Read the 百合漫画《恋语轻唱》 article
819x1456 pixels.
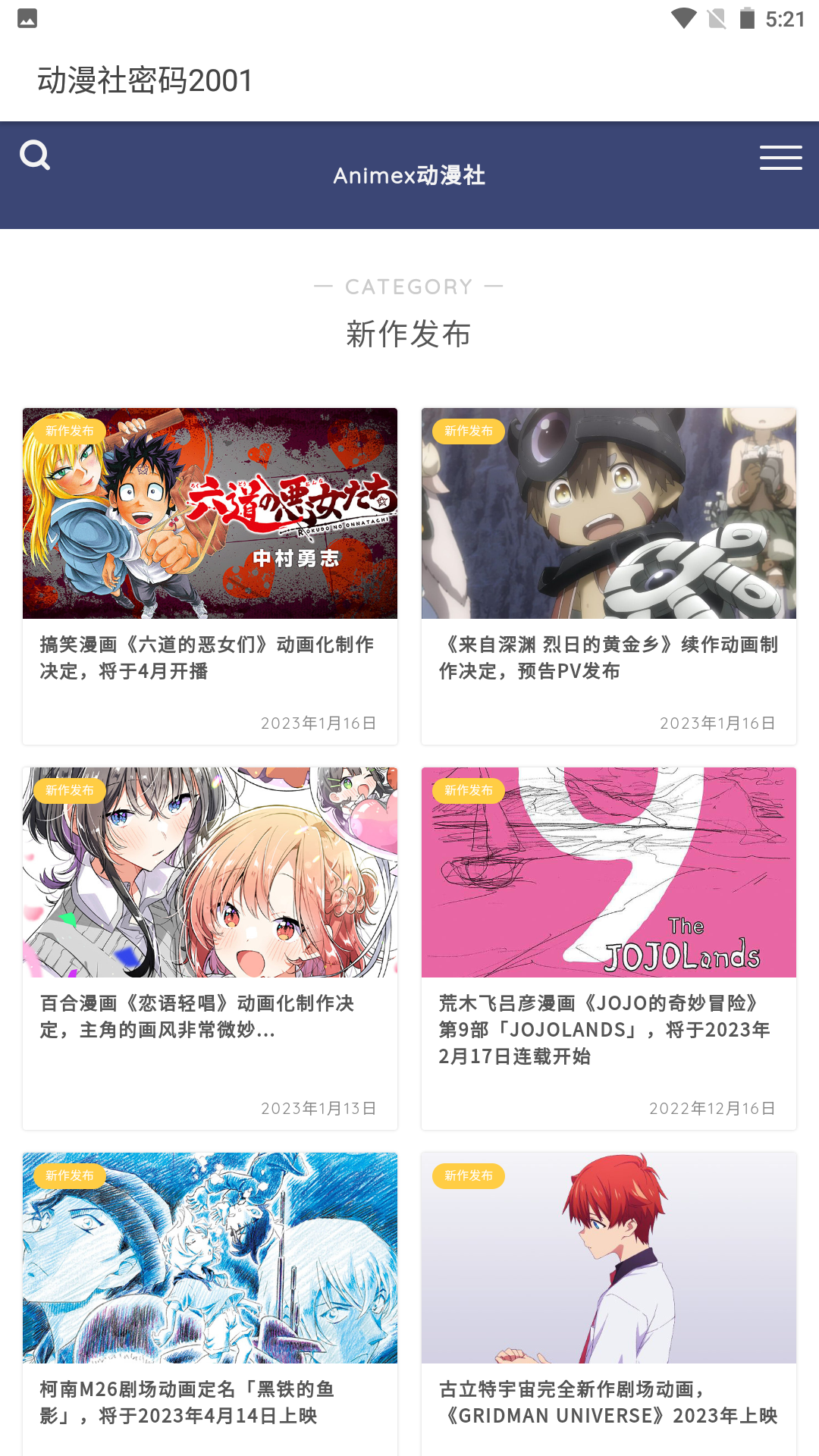[197, 1016]
